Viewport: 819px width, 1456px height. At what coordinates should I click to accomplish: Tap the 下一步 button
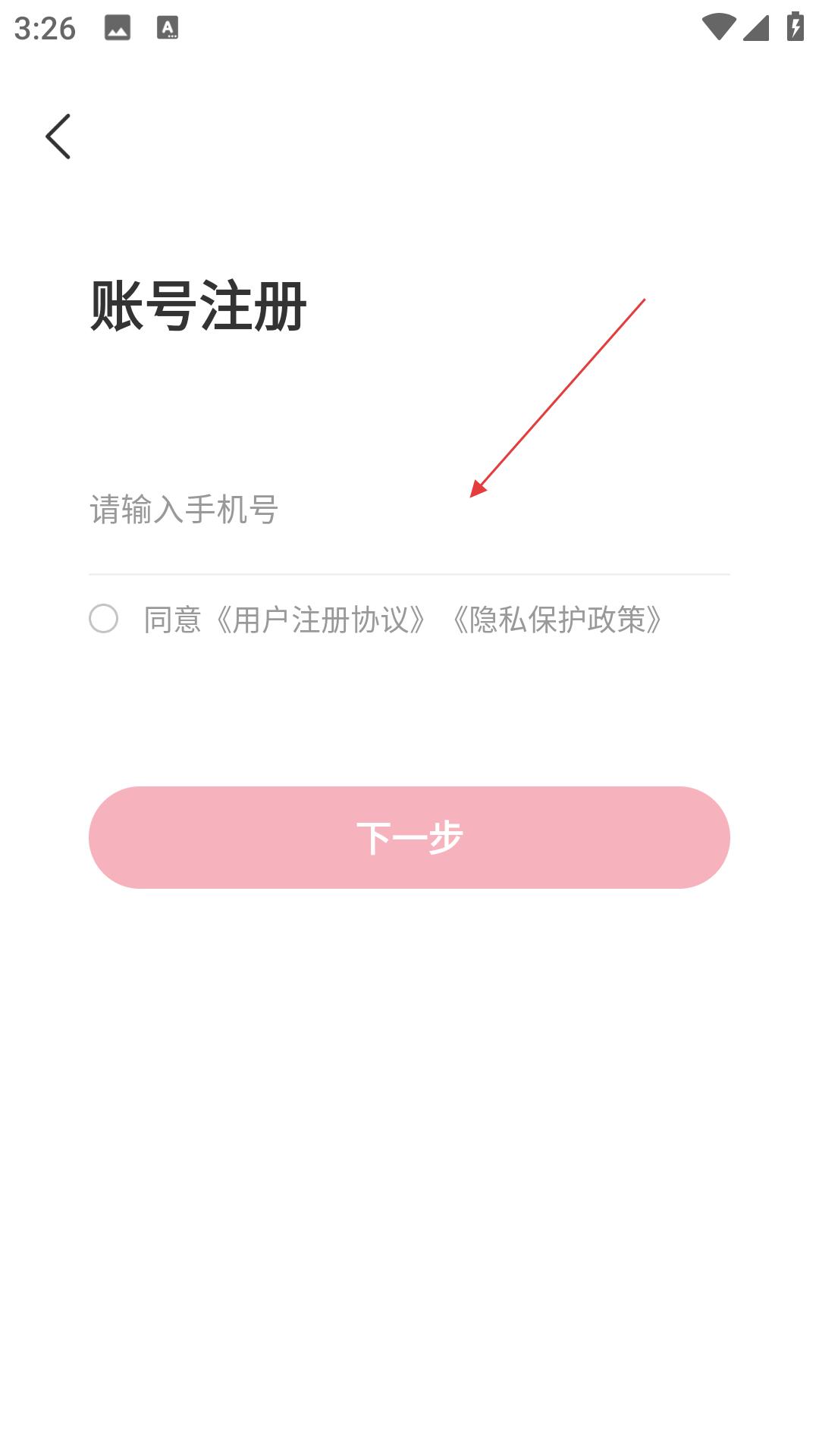pyautogui.click(x=409, y=837)
